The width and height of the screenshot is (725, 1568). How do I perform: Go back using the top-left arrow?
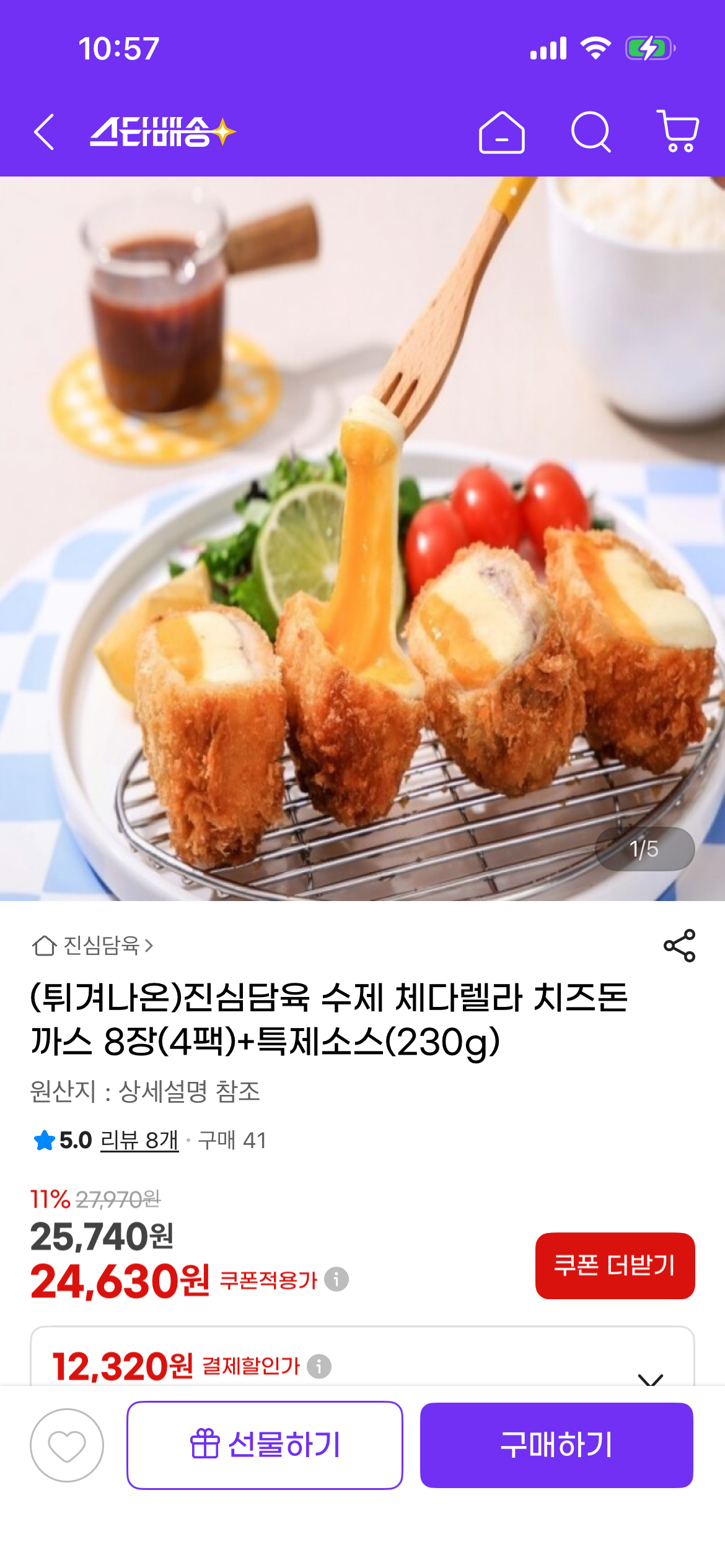(44, 132)
